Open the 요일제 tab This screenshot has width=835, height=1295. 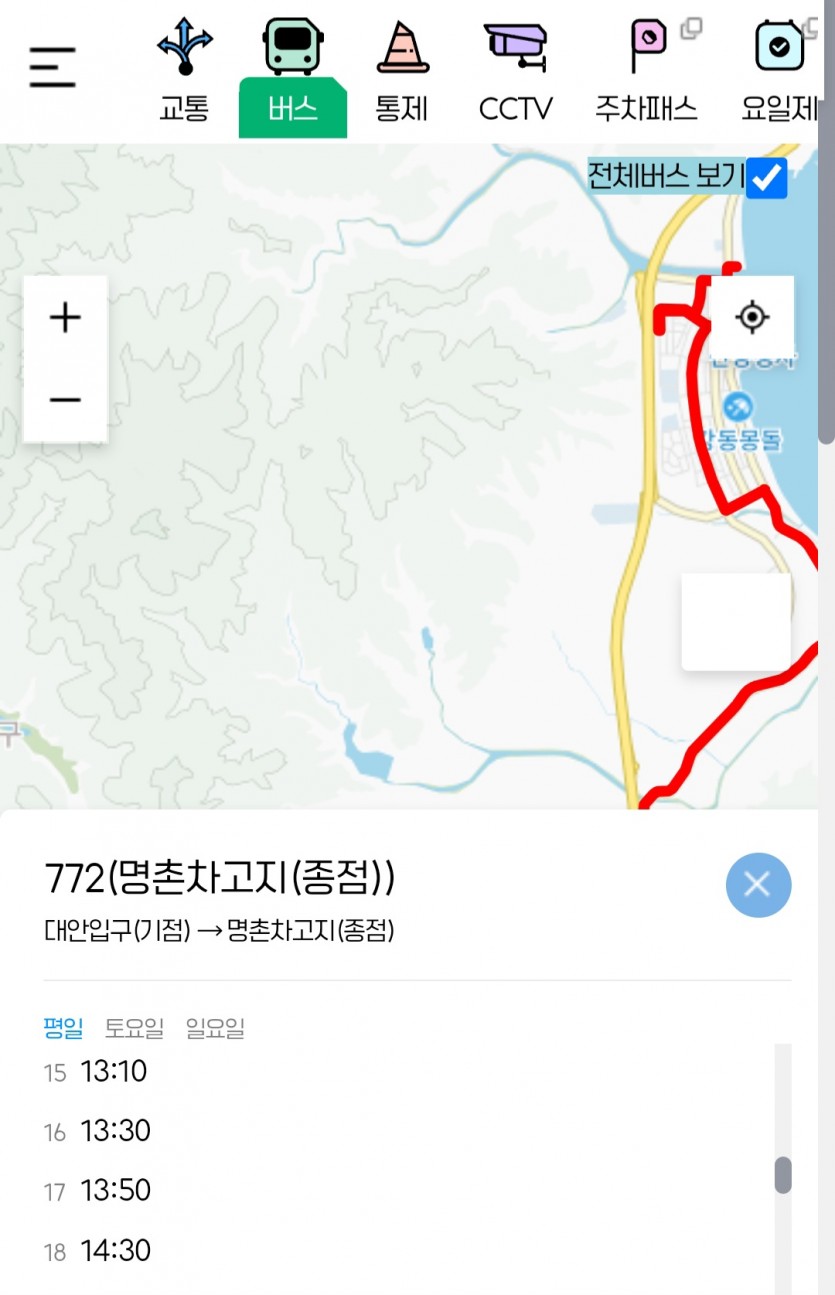pyautogui.click(x=781, y=70)
